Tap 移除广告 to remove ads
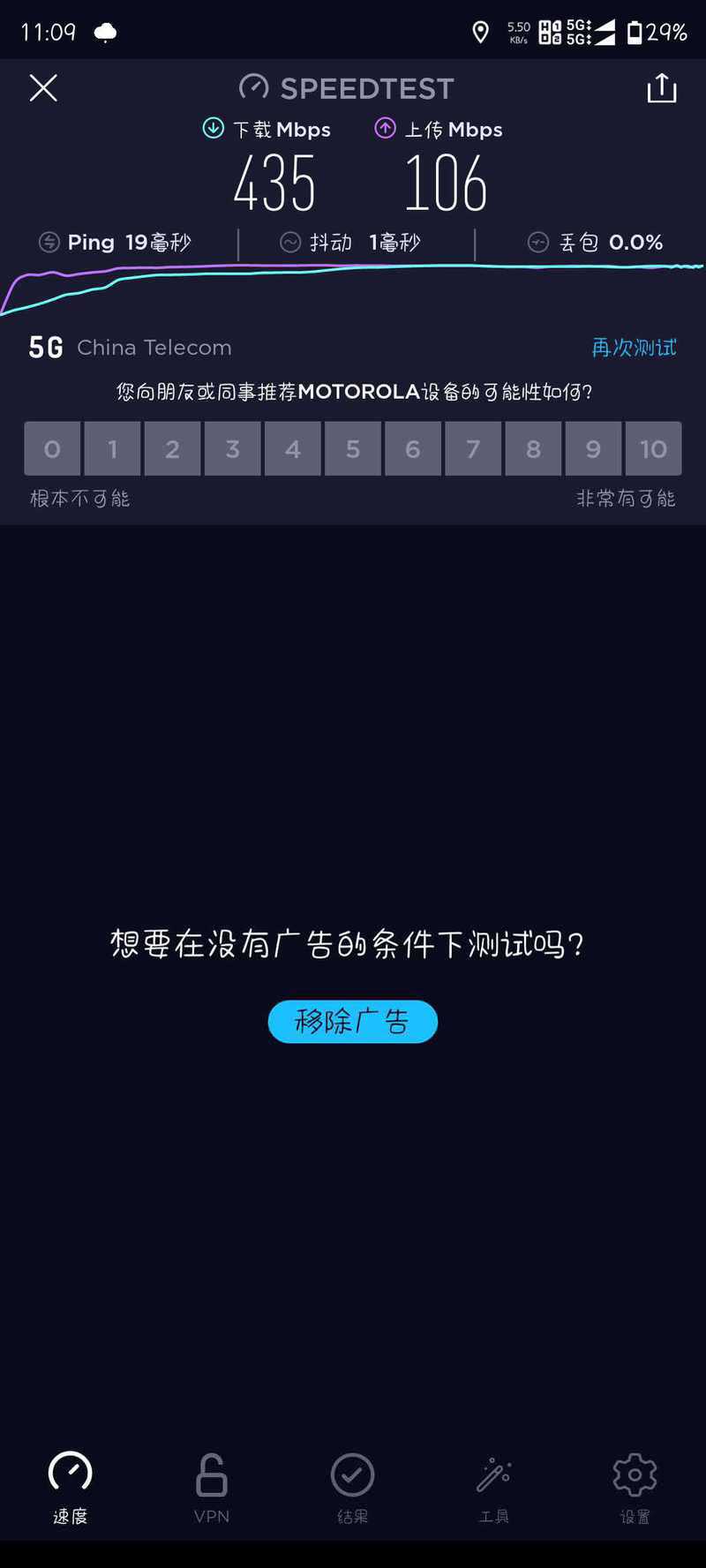The width and height of the screenshot is (706, 1568). [353, 1021]
